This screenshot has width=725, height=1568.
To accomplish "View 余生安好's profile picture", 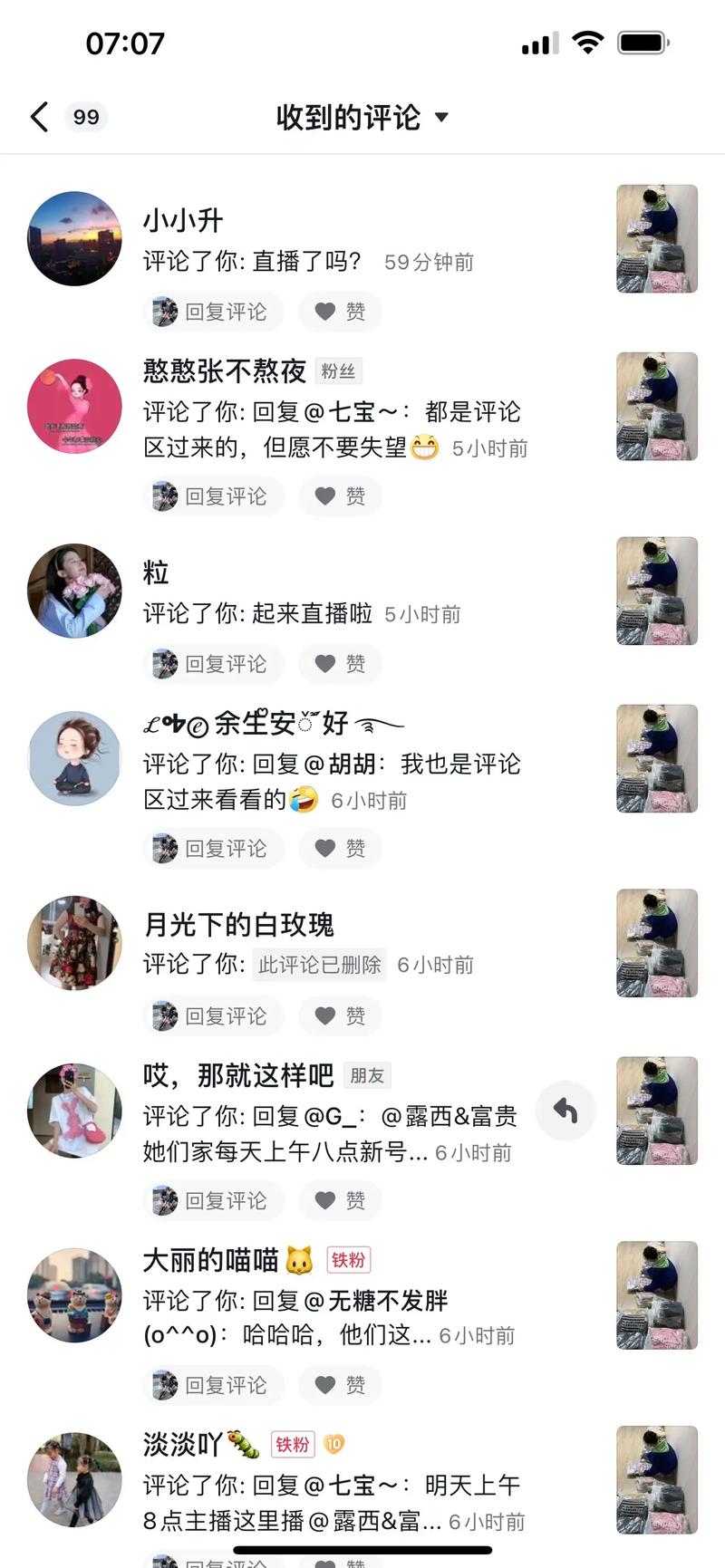I will pos(74,758).
